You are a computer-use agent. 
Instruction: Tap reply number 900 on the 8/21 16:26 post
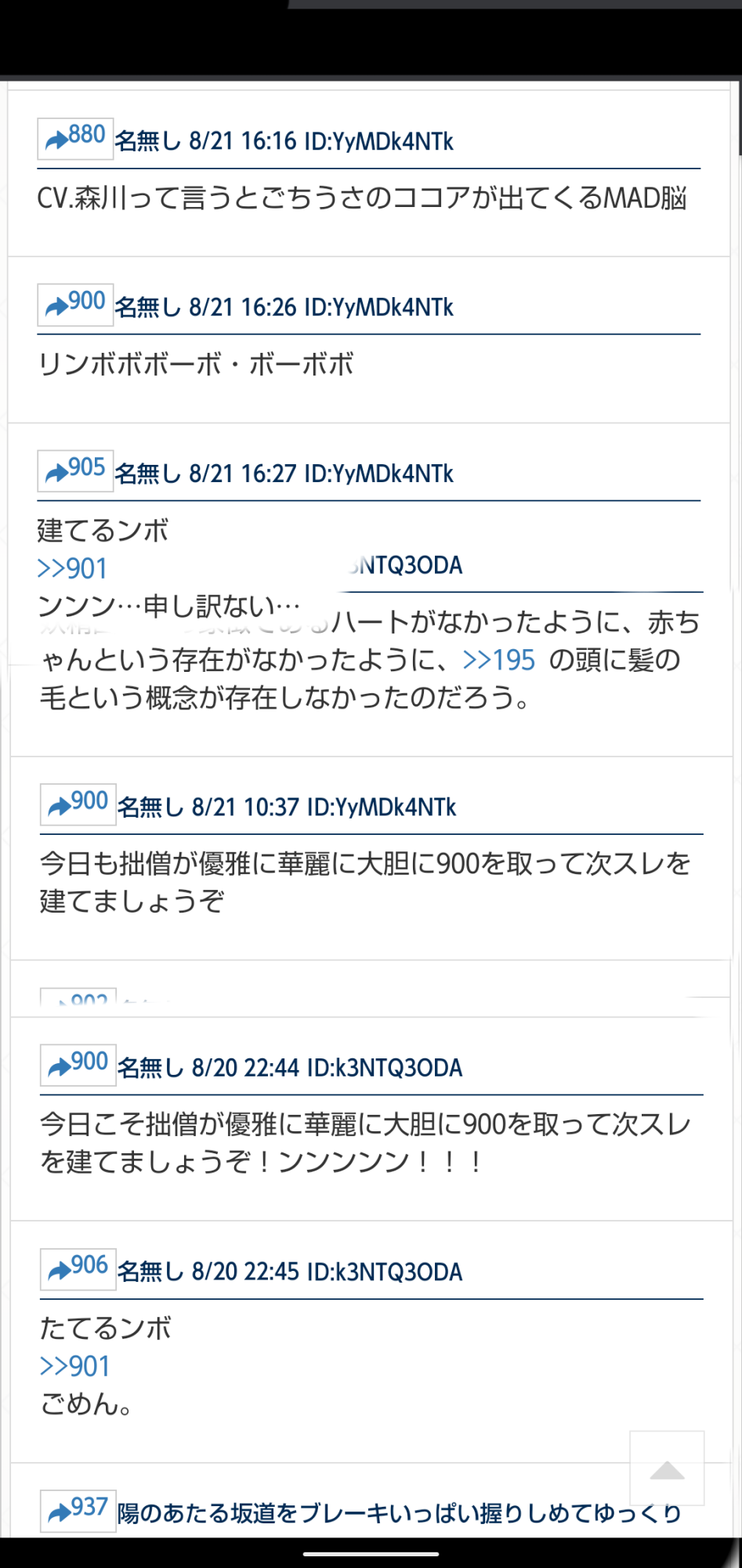click(x=76, y=305)
